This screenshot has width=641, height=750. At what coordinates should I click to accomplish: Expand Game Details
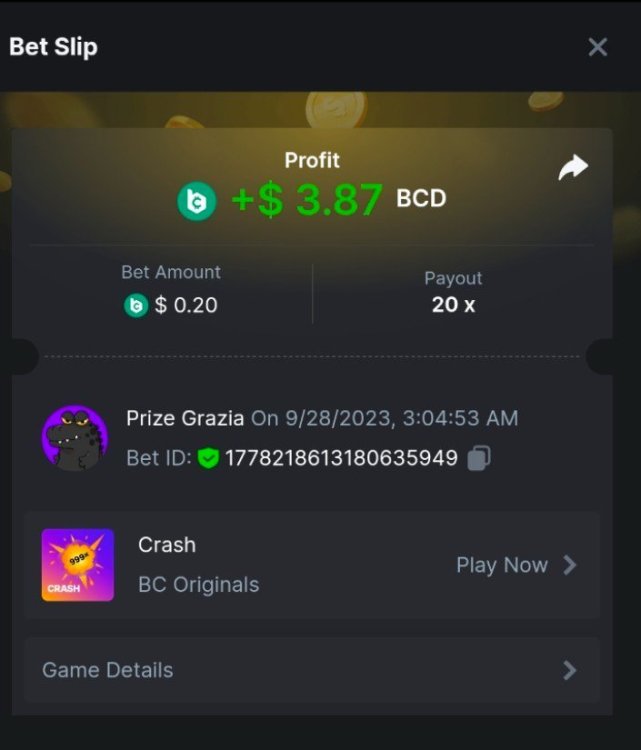pyautogui.click(x=311, y=670)
